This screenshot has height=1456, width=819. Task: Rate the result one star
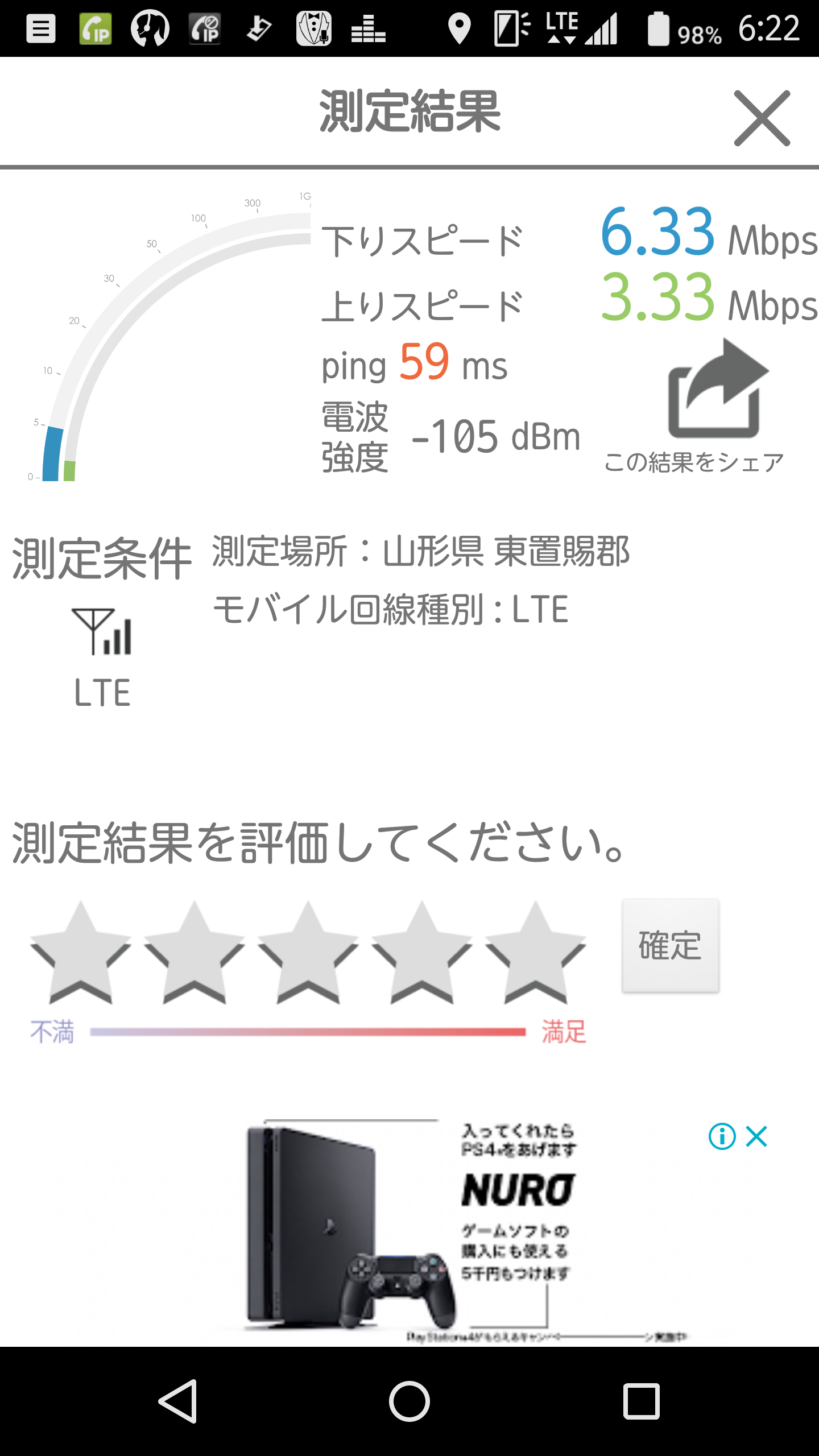click(80, 953)
